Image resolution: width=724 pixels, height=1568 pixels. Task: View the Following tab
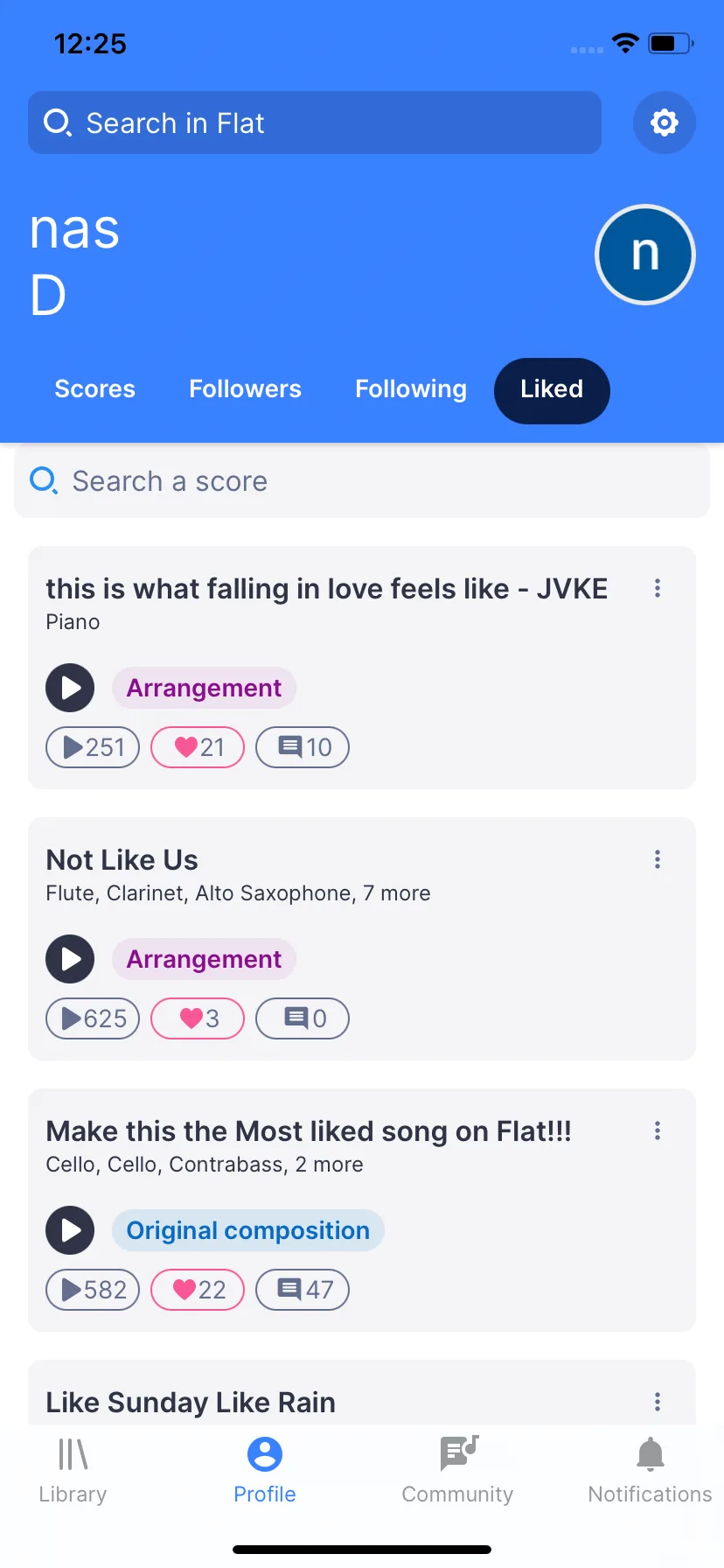(410, 389)
